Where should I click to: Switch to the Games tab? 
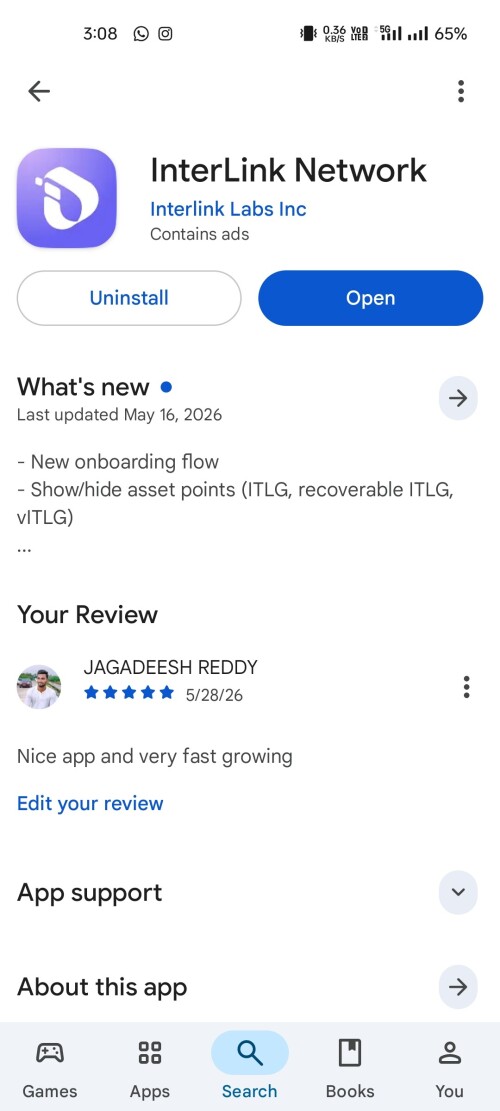tap(50, 1066)
